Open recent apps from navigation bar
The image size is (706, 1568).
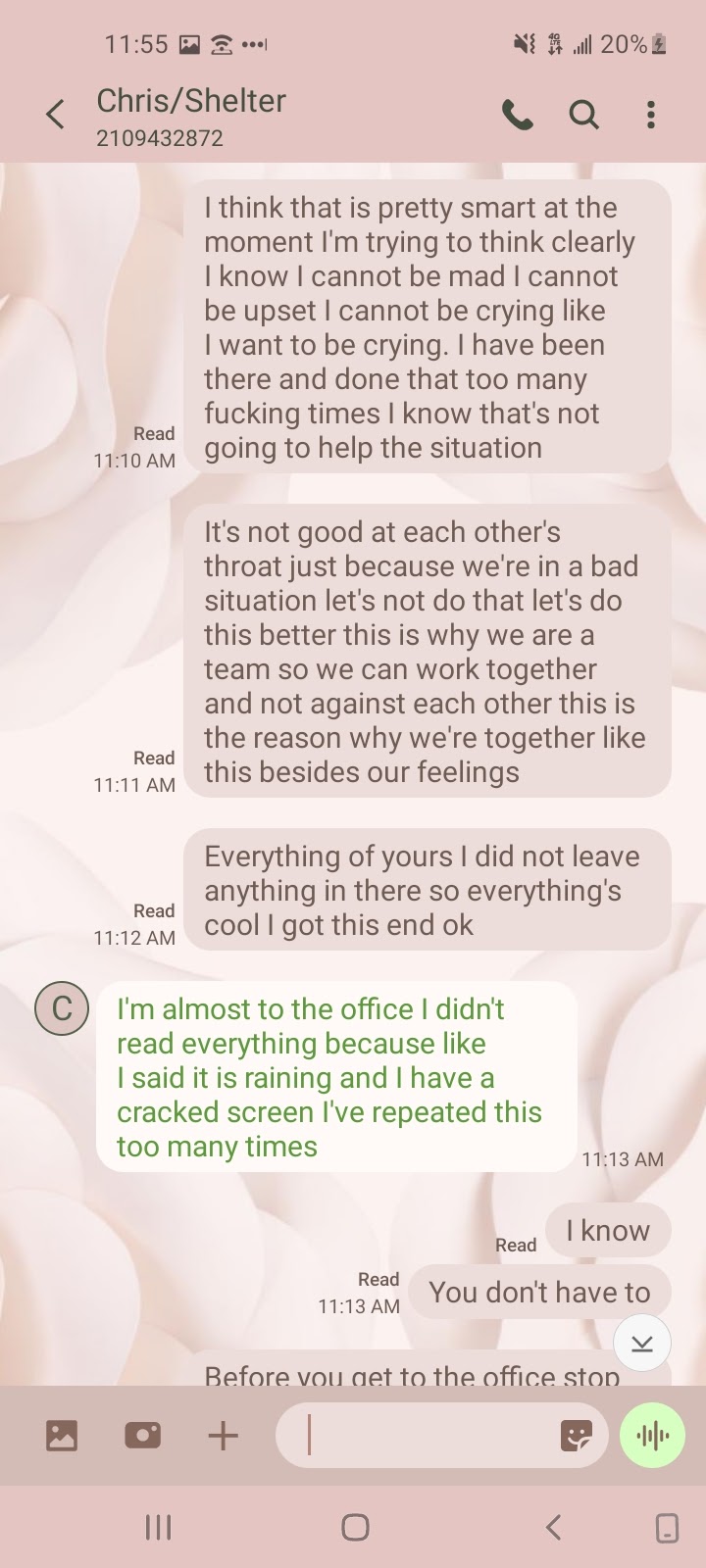tap(158, 1527)
